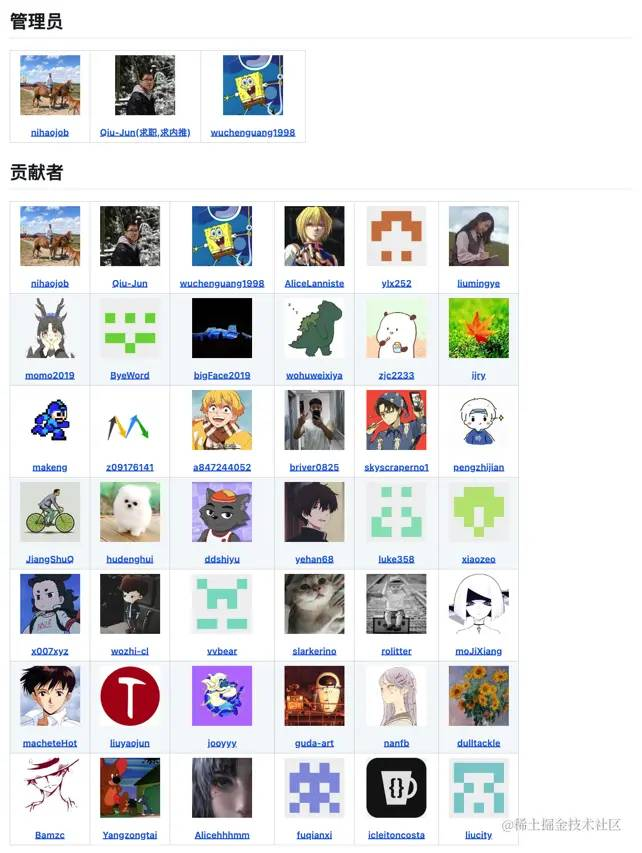Open skyscraperno1's contributor link
The width and height of the screenshot is (642, 853).
coord(396,467)
